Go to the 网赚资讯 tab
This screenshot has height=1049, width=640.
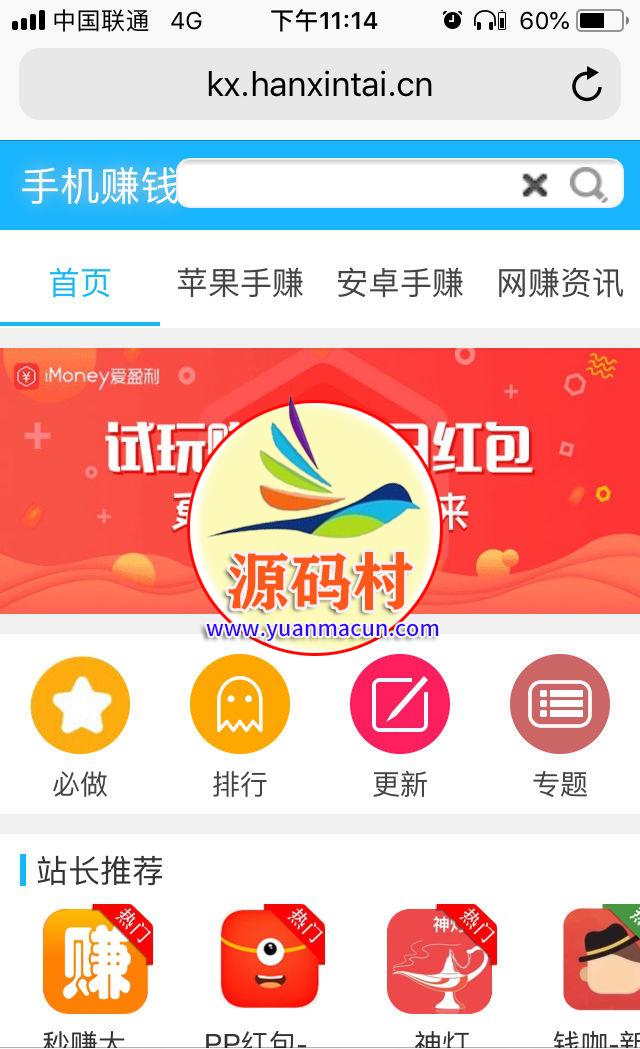(560, 283)
